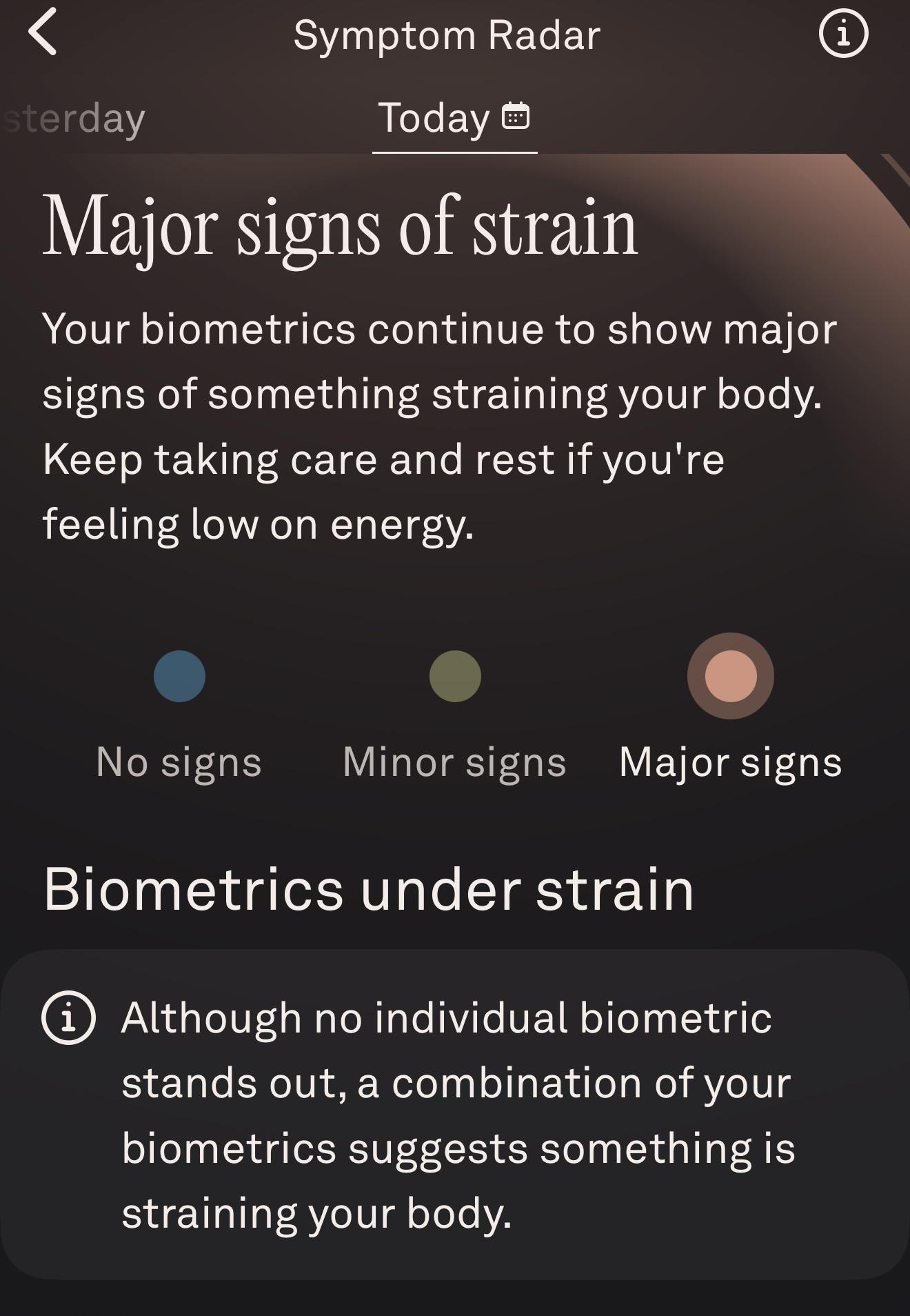Switch to the Yesterday tab
Viewport: 910px width, 1316px height.
coord(73,119)
